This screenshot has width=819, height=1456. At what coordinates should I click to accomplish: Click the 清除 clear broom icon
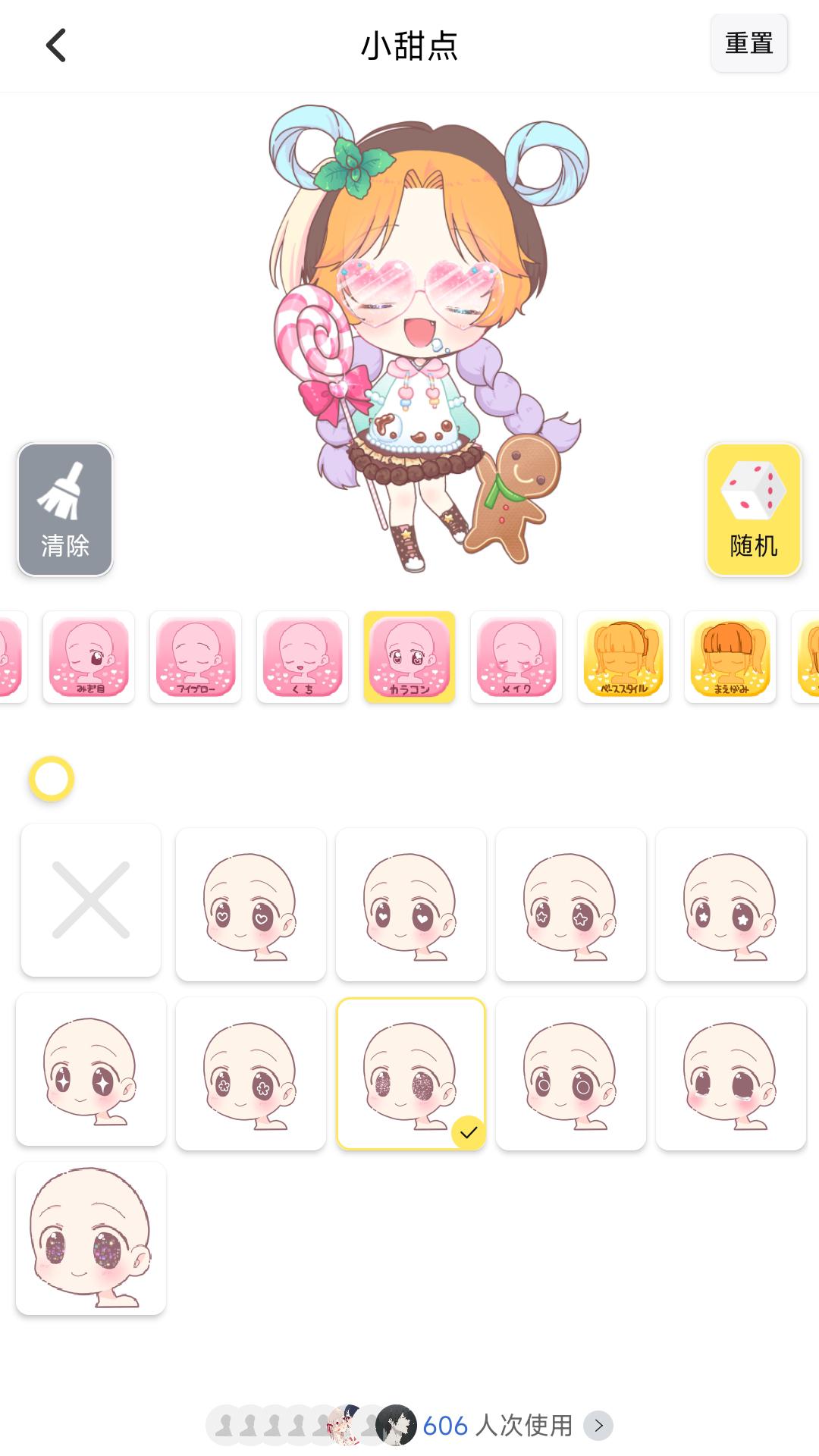[x=64, y=508]
